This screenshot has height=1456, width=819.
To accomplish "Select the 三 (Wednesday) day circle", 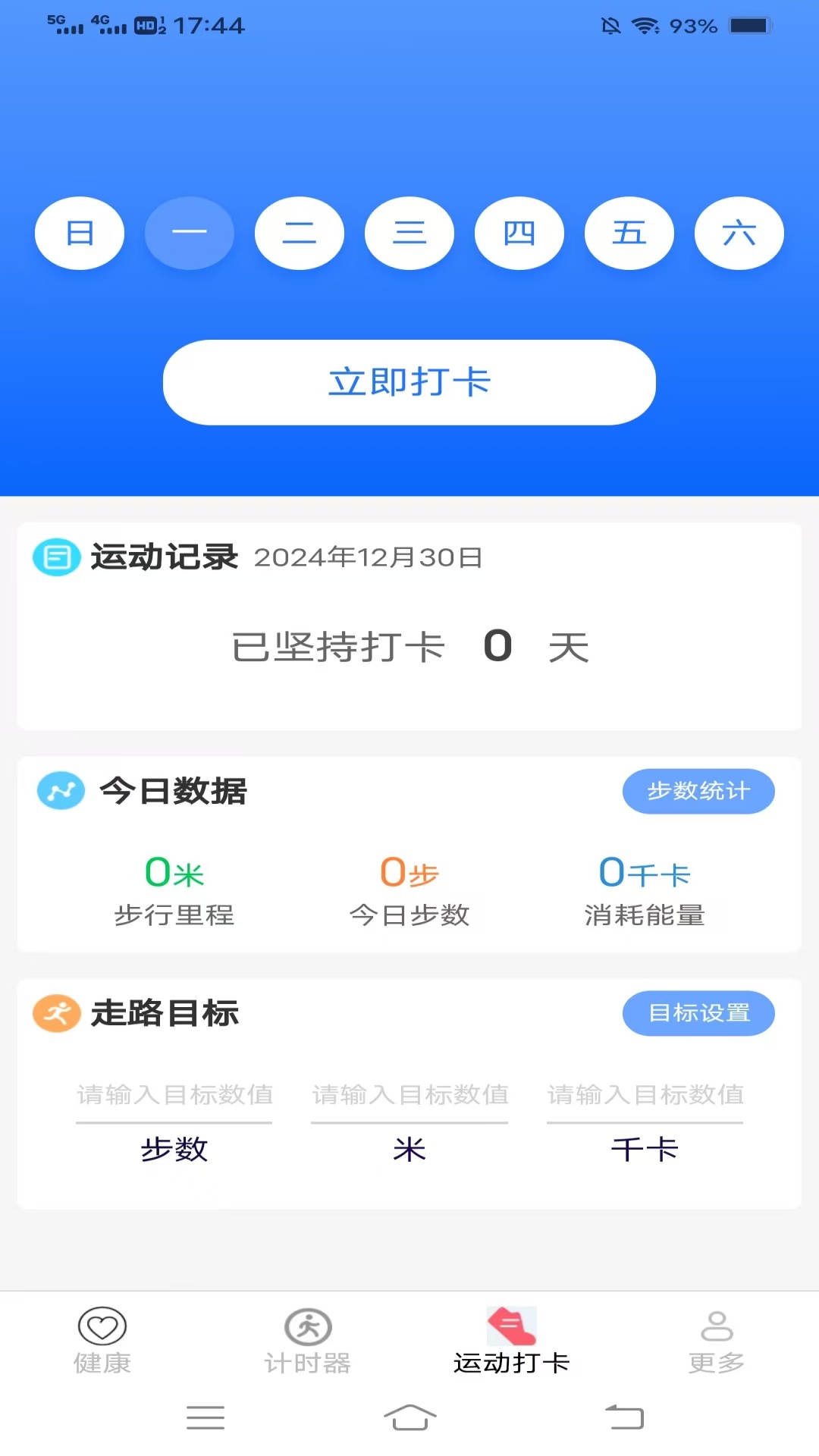I will point(409,233).
